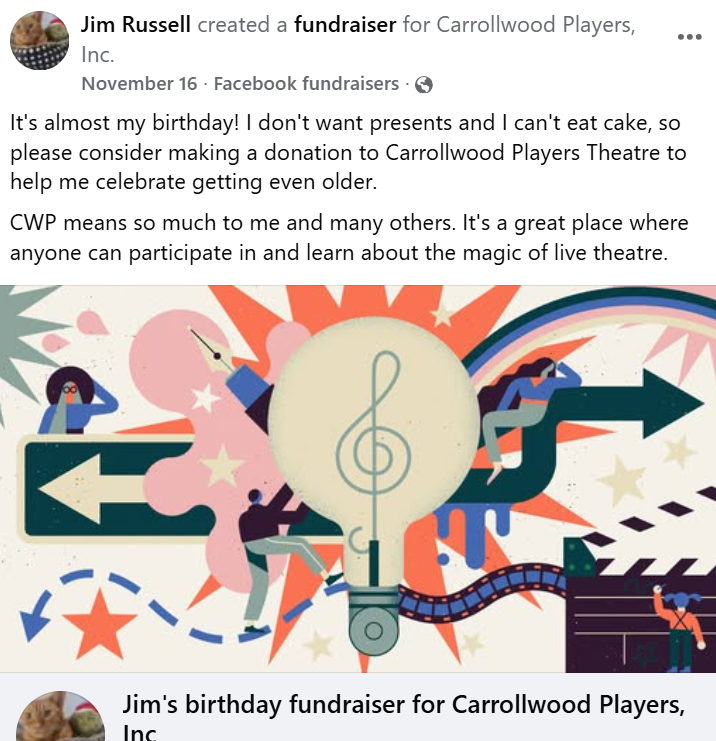This screenshot has width=716, height=741.
Task: Open the fundraiser illustration banner
Action: 358,478
